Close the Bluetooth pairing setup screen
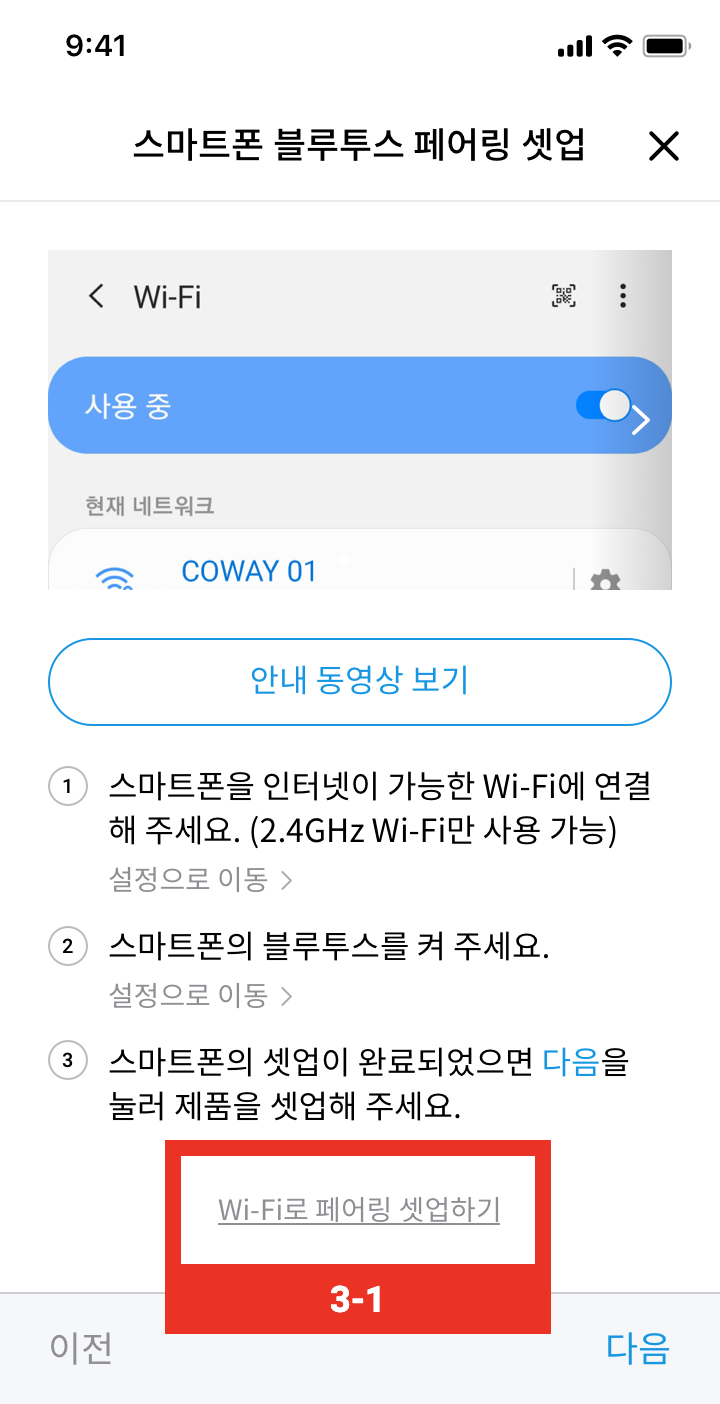The width and height of the screenshot is (720, 1404). 664,147
